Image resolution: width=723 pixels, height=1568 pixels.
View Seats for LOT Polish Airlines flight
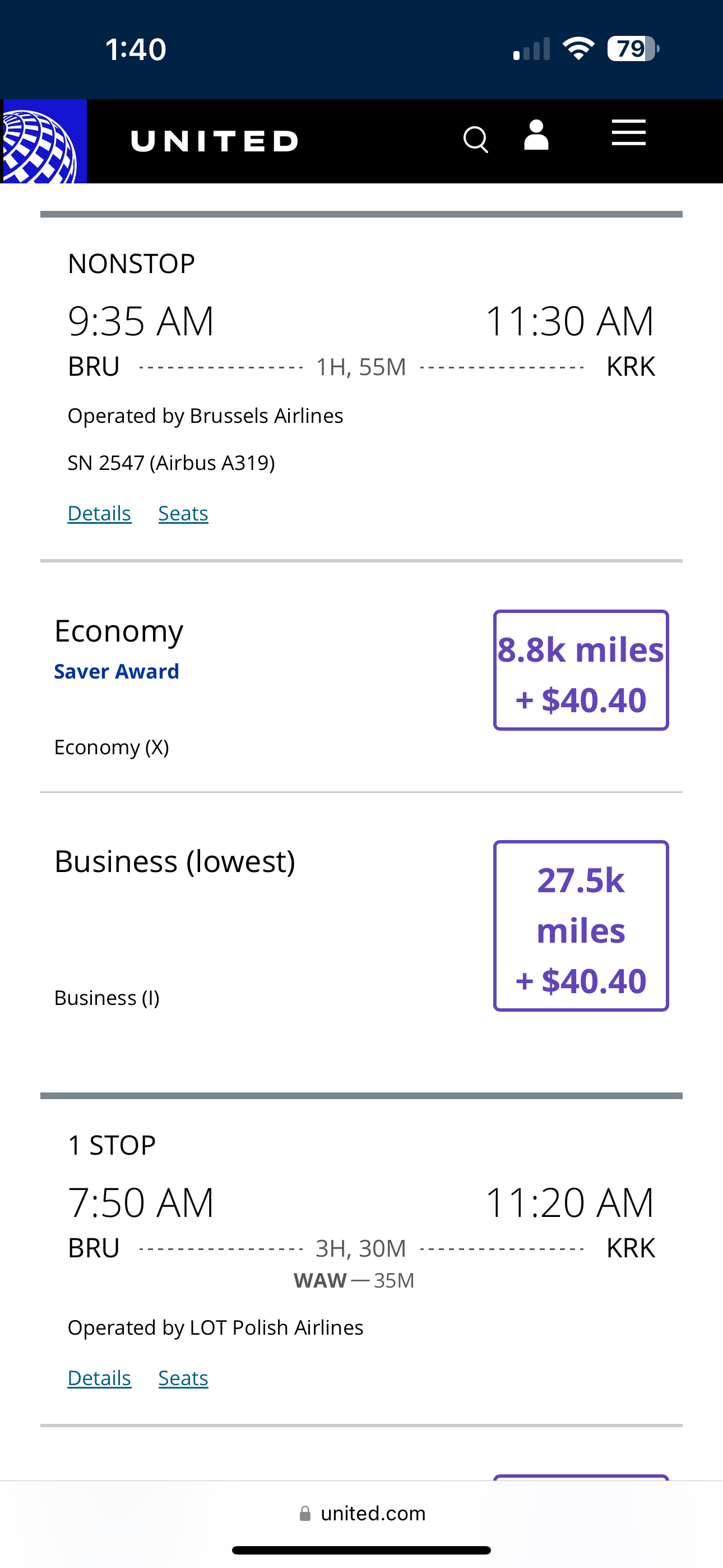[183, 1377]
